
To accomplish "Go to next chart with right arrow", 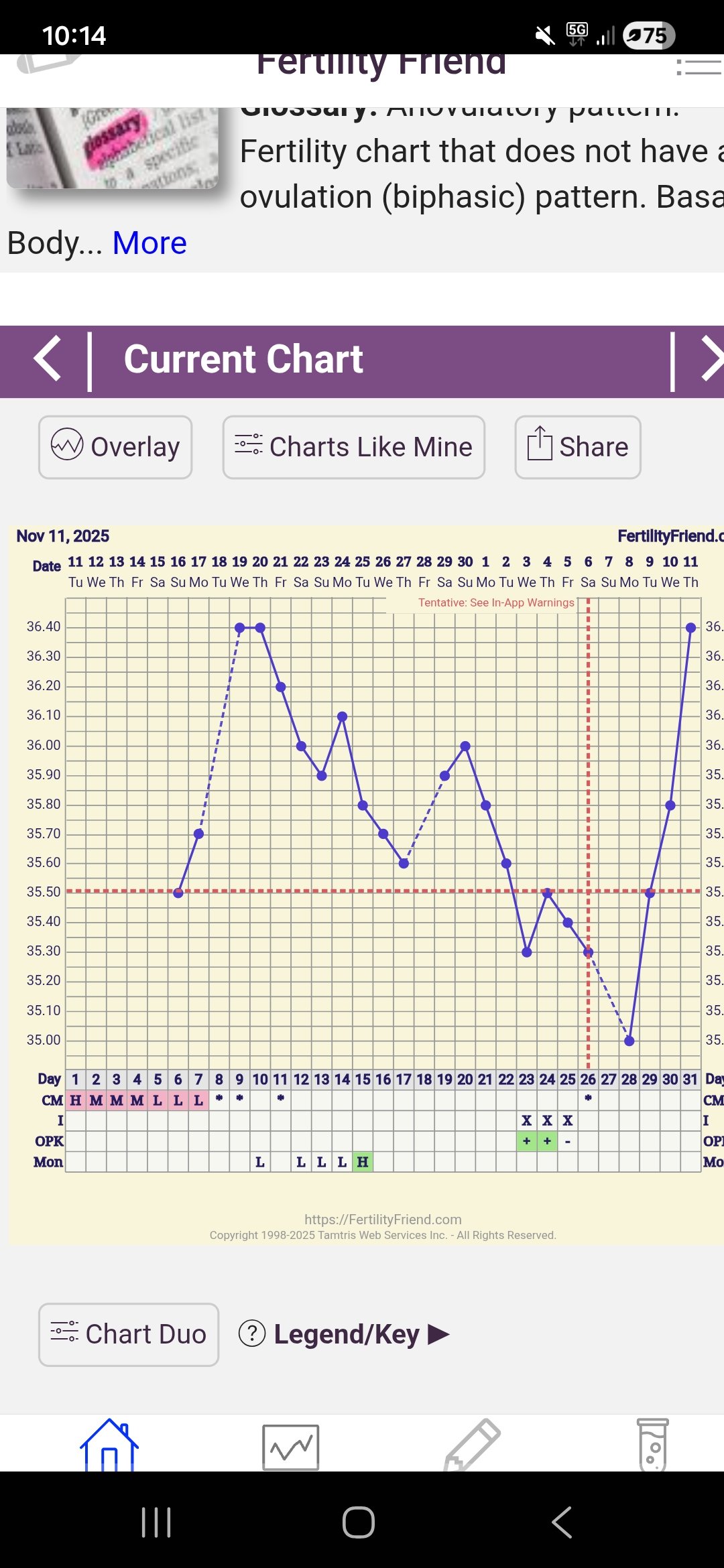I will 709,359.
